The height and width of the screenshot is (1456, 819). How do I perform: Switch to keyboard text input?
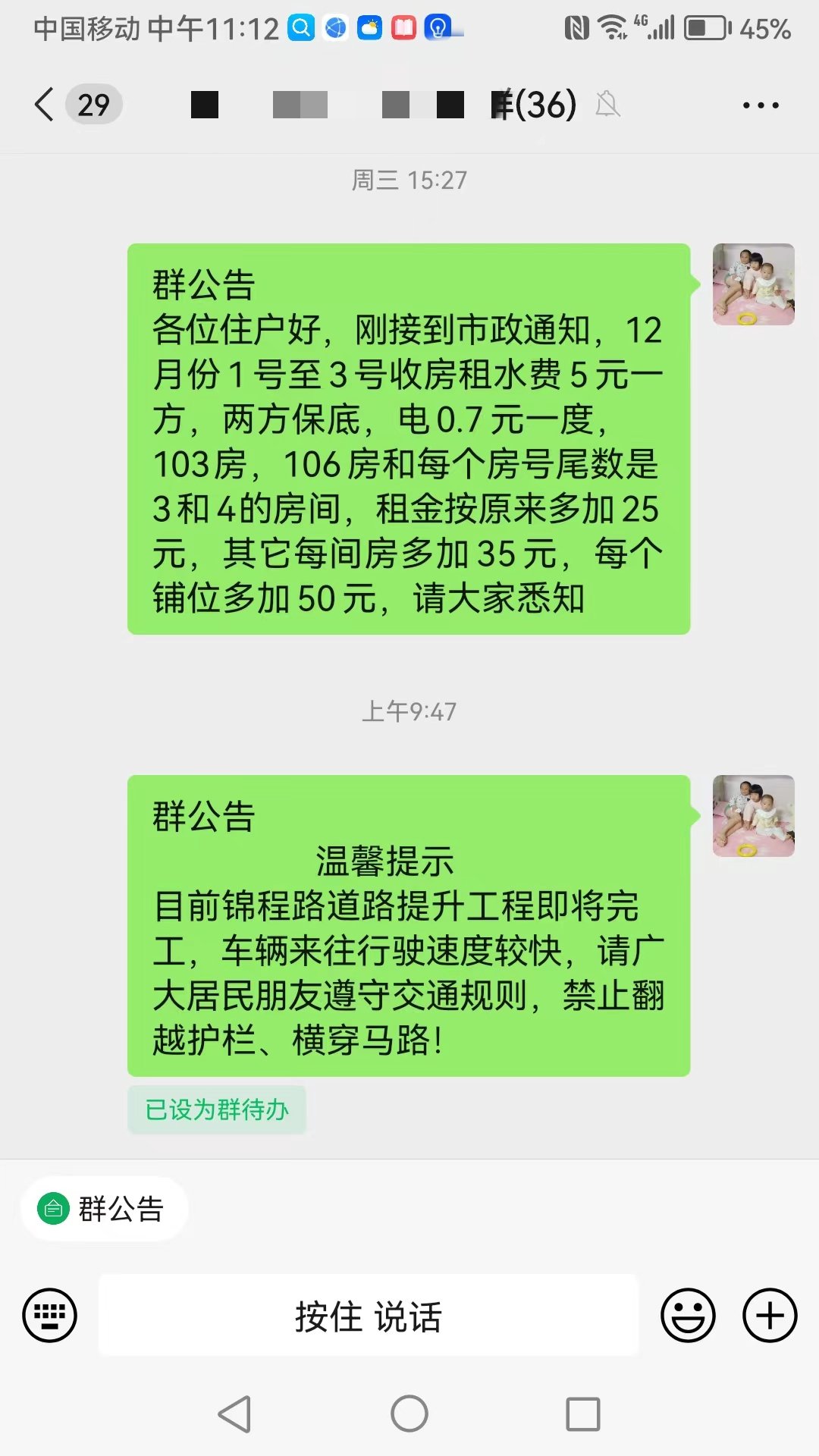[49, 1315]
